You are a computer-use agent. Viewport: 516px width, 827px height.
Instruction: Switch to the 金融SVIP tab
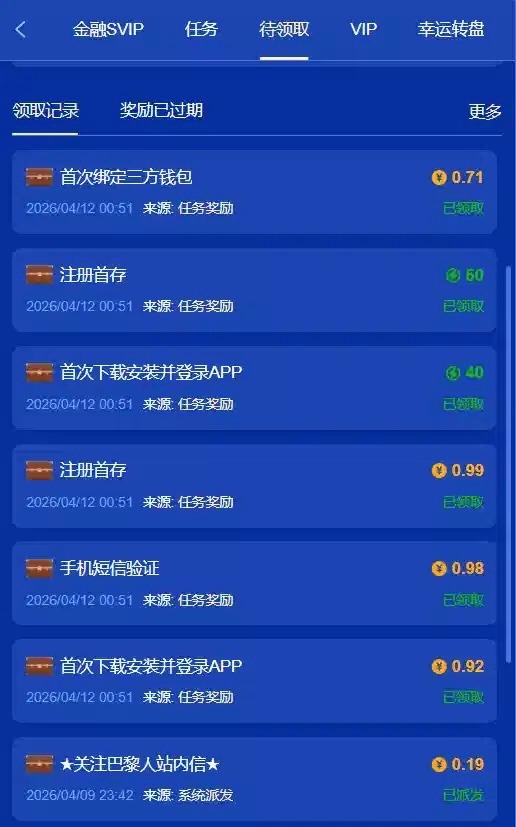click(108, 29)
